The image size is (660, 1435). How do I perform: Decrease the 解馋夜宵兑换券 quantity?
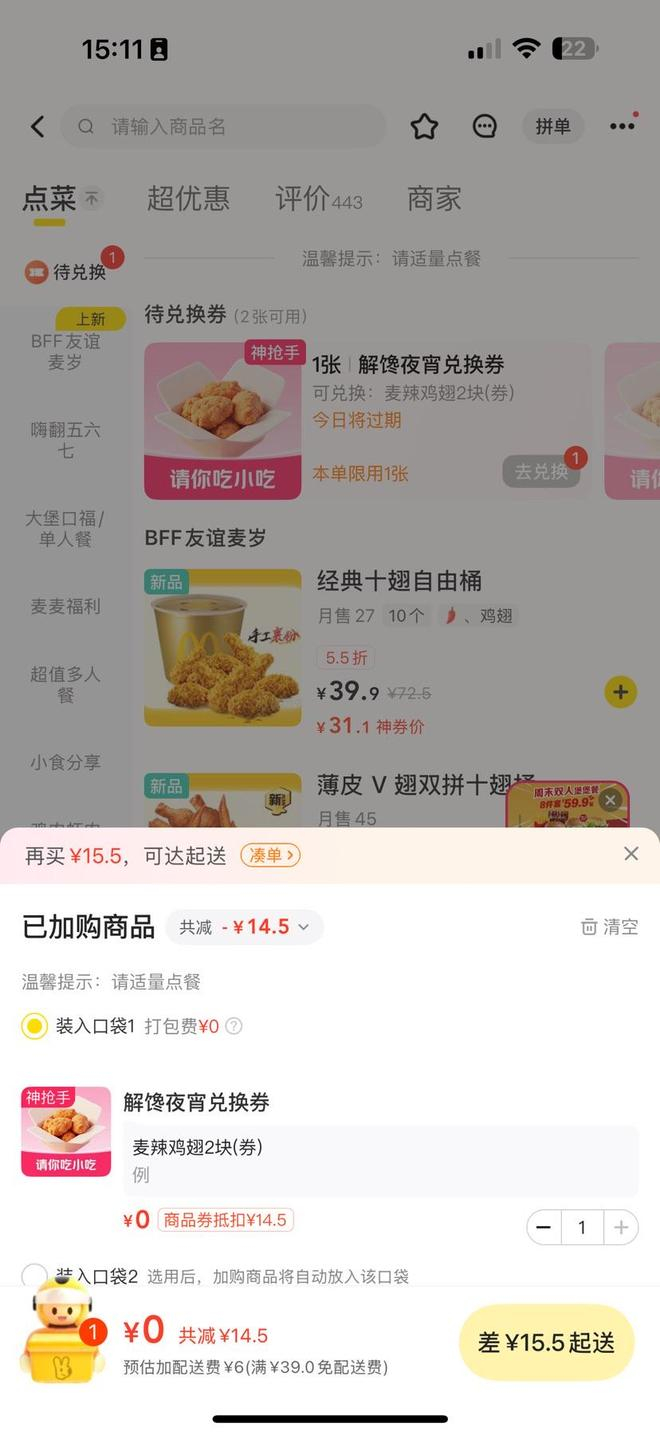point(544,1227)
